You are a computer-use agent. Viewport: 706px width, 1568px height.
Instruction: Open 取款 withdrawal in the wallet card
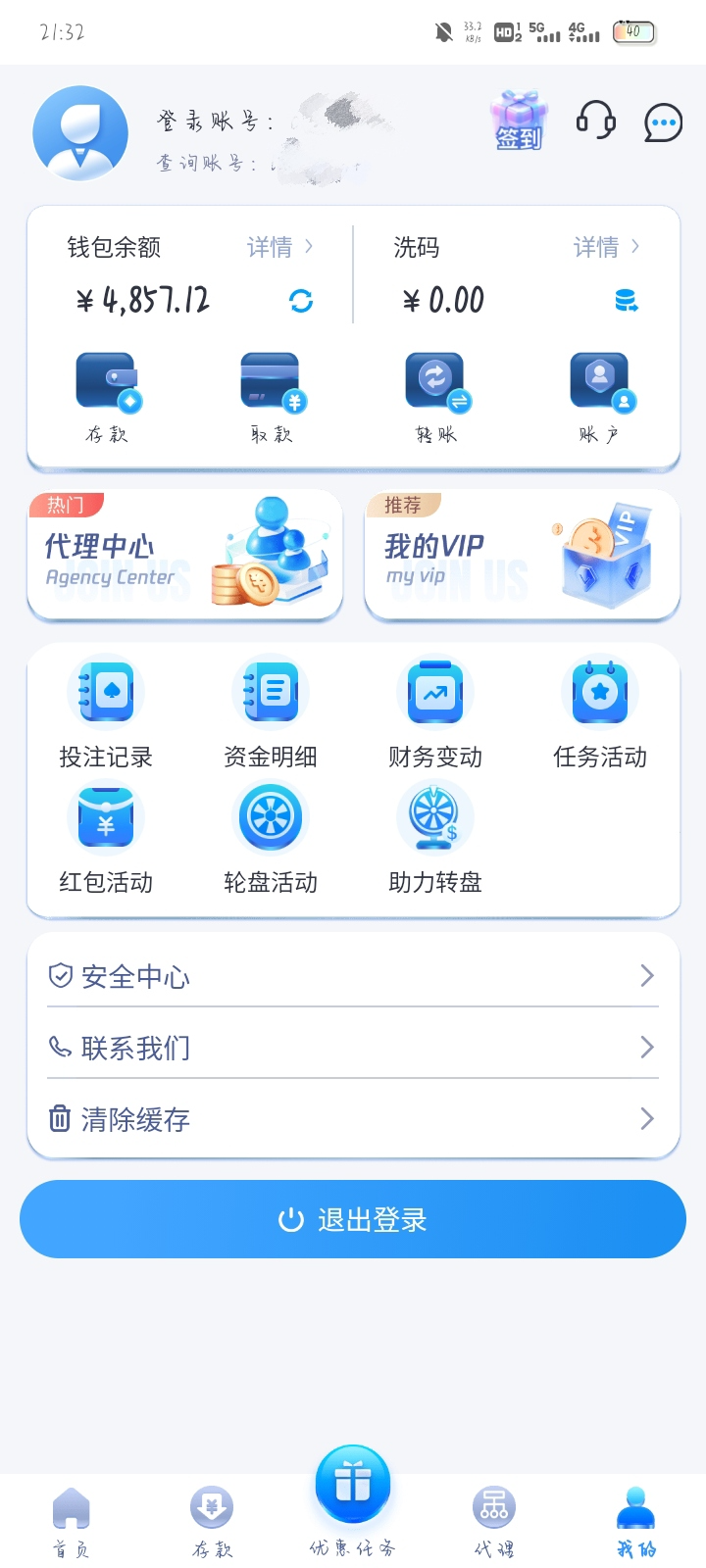[272, 397]
